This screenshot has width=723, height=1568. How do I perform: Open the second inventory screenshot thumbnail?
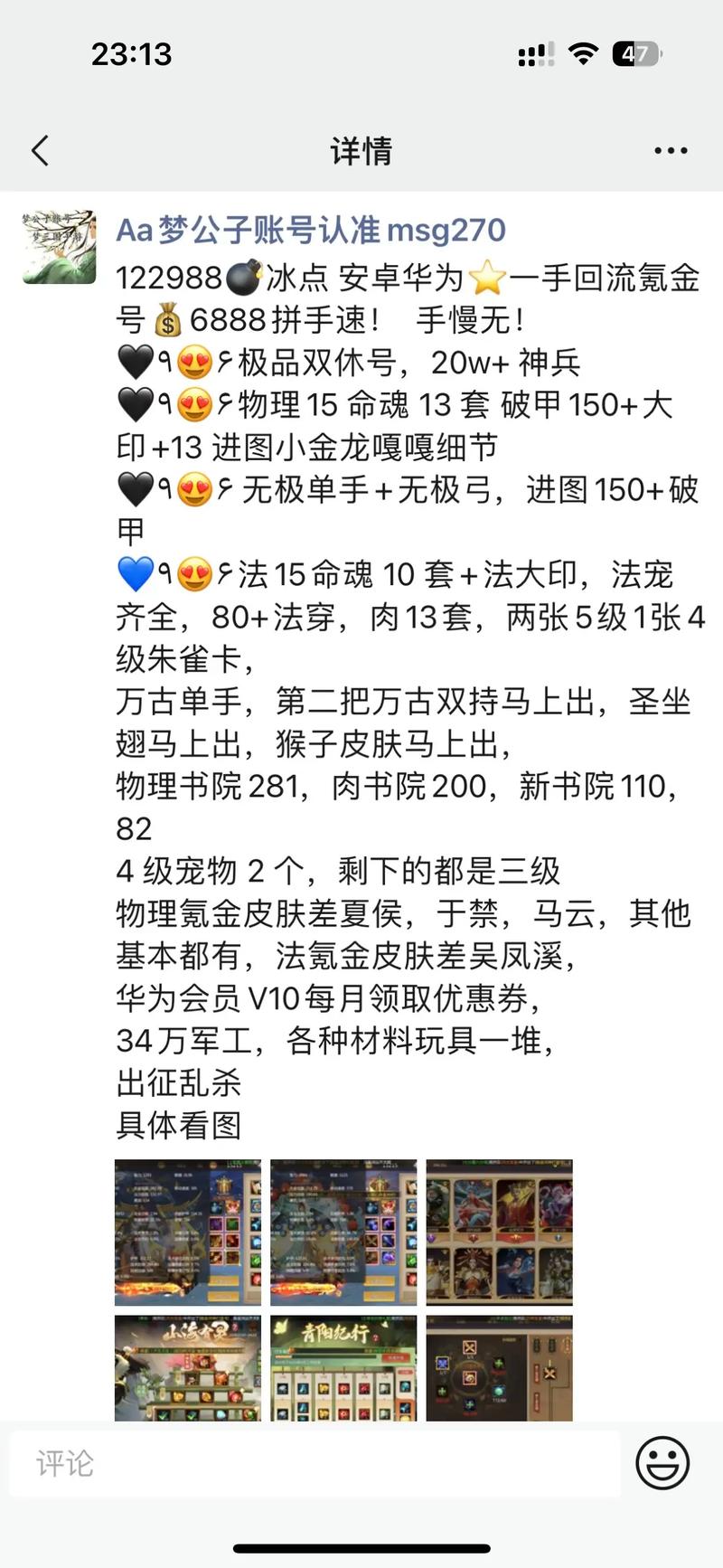point(343,1232)
